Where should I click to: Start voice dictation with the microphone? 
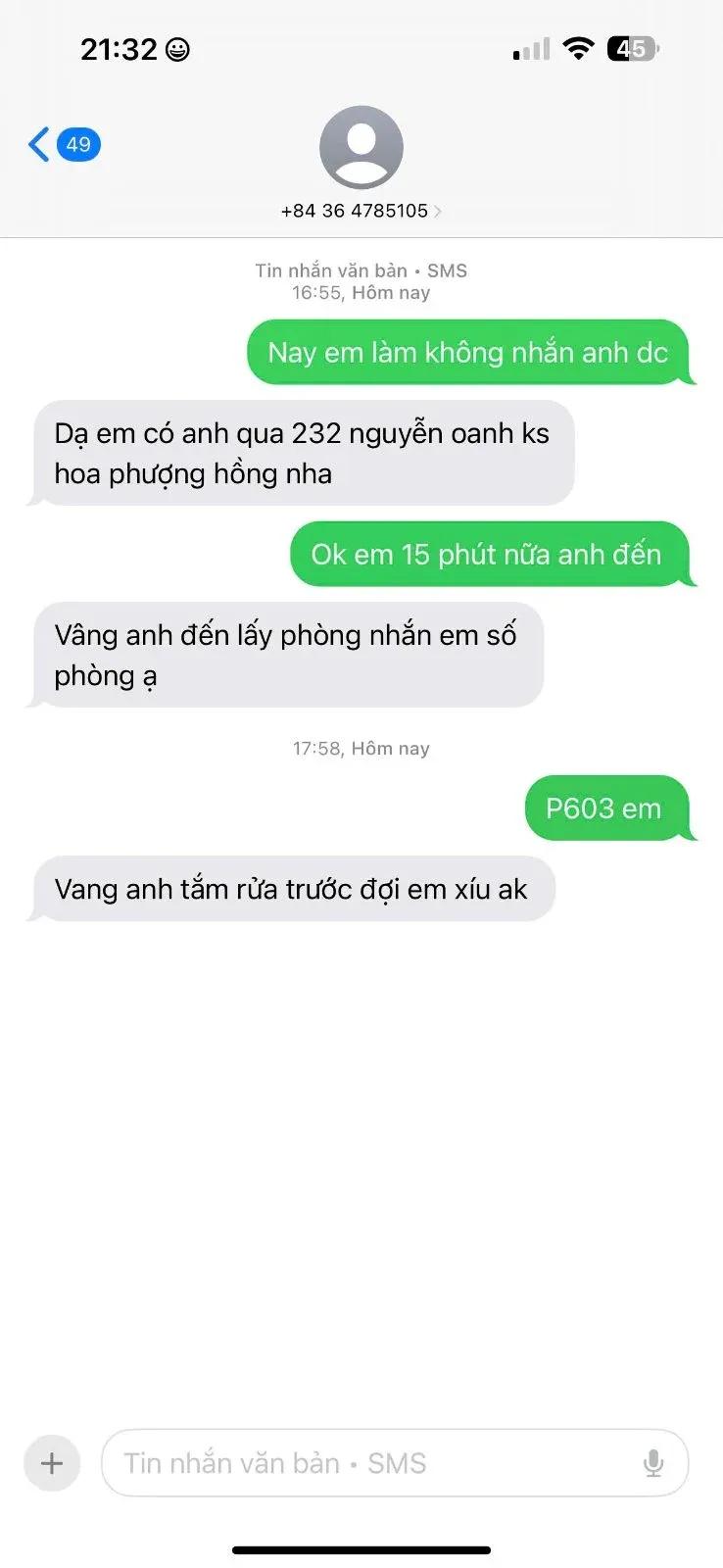653,1463
